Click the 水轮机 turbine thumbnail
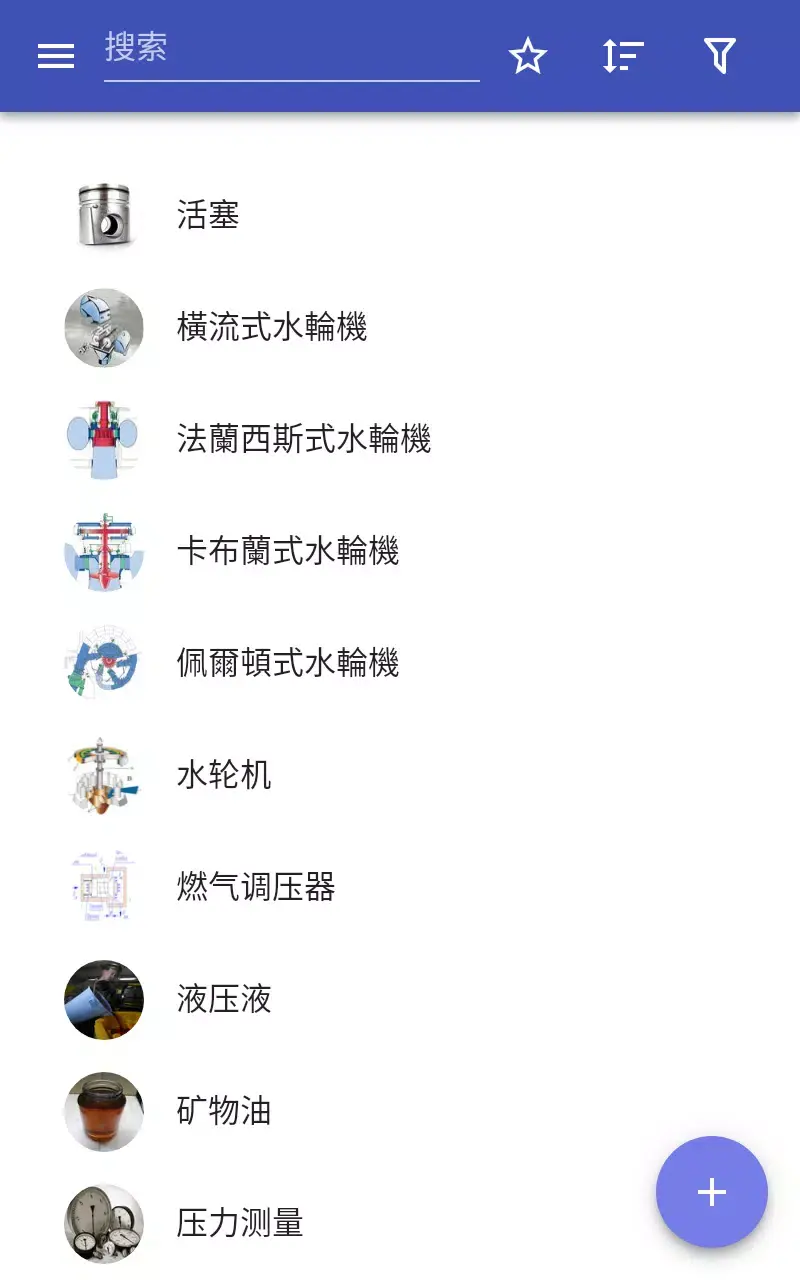800x1280 pixels. [x=103, y=776]
